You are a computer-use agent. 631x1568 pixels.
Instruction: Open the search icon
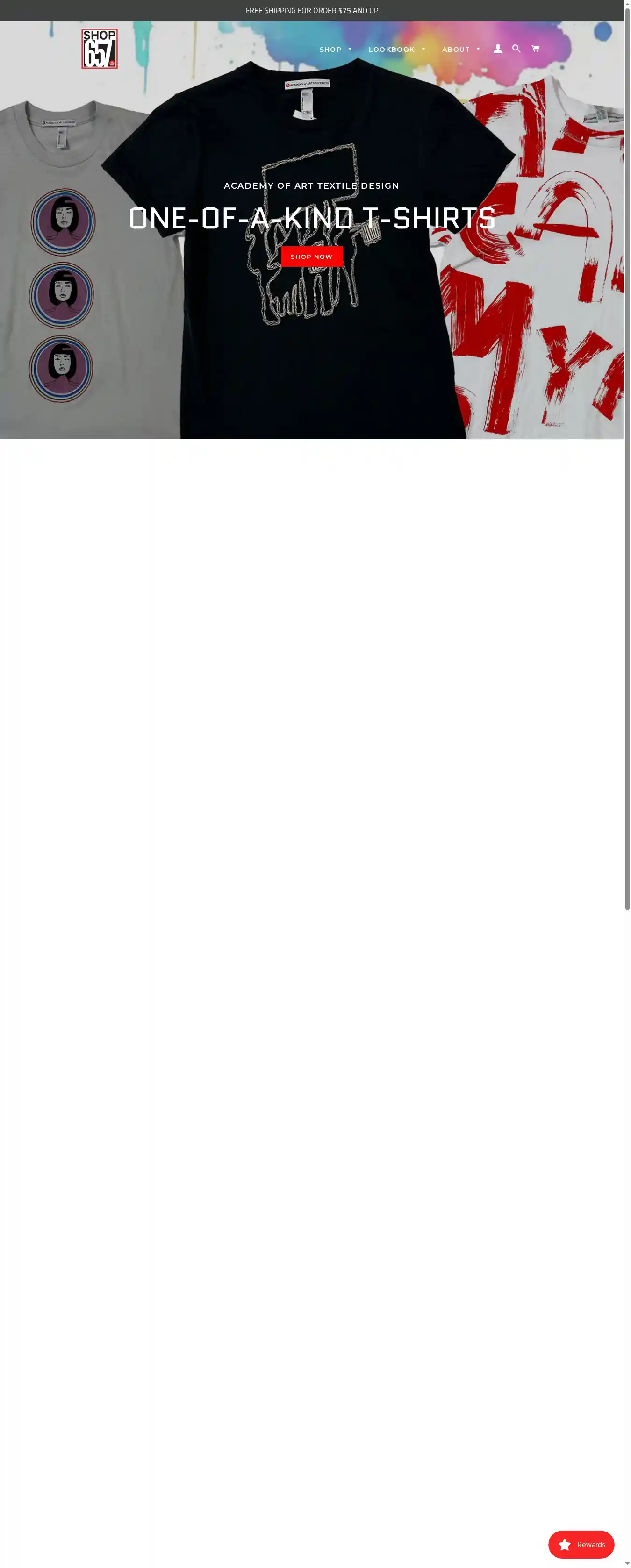(516, 49)
